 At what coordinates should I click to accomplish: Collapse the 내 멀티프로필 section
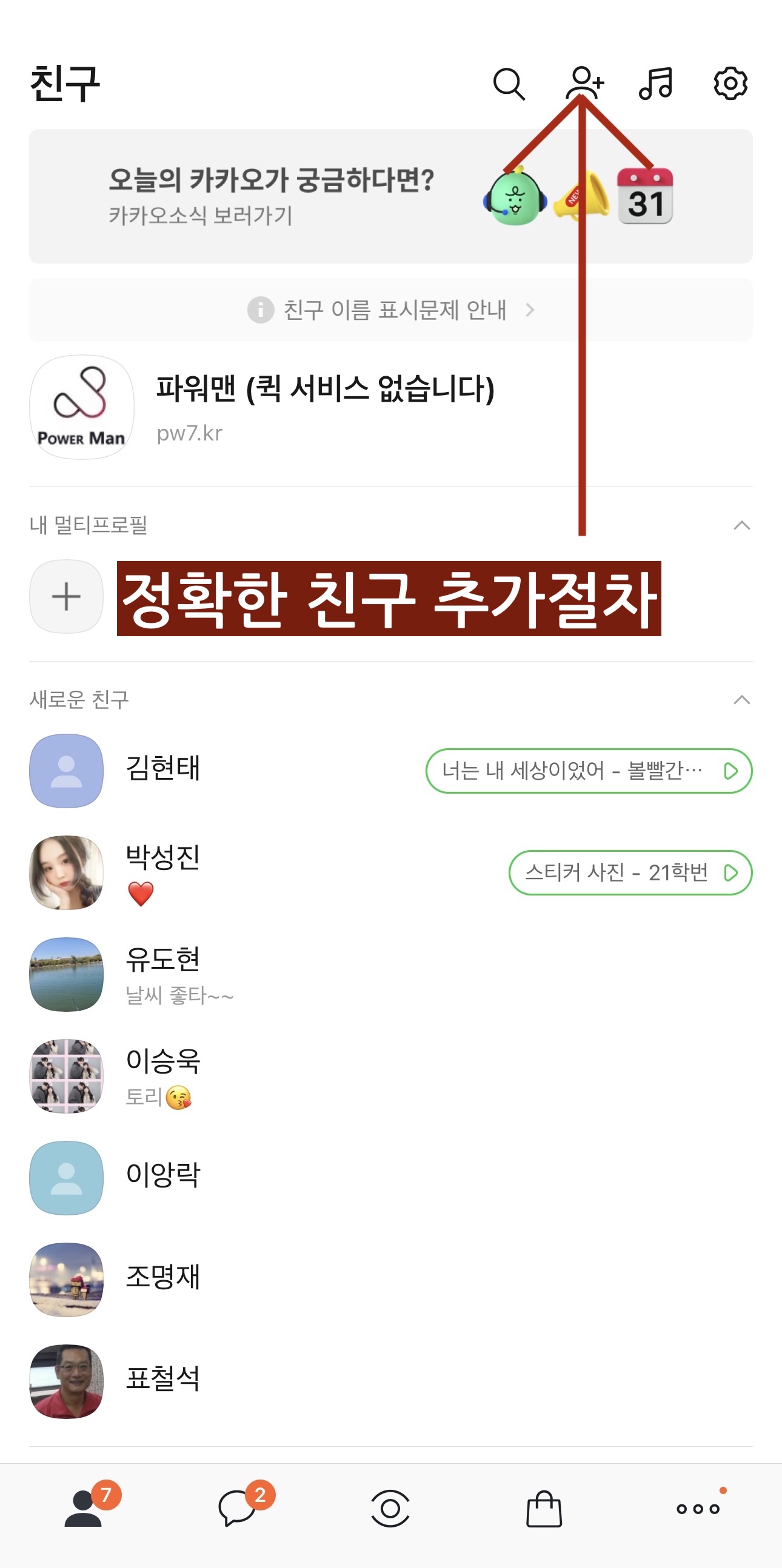742,525
